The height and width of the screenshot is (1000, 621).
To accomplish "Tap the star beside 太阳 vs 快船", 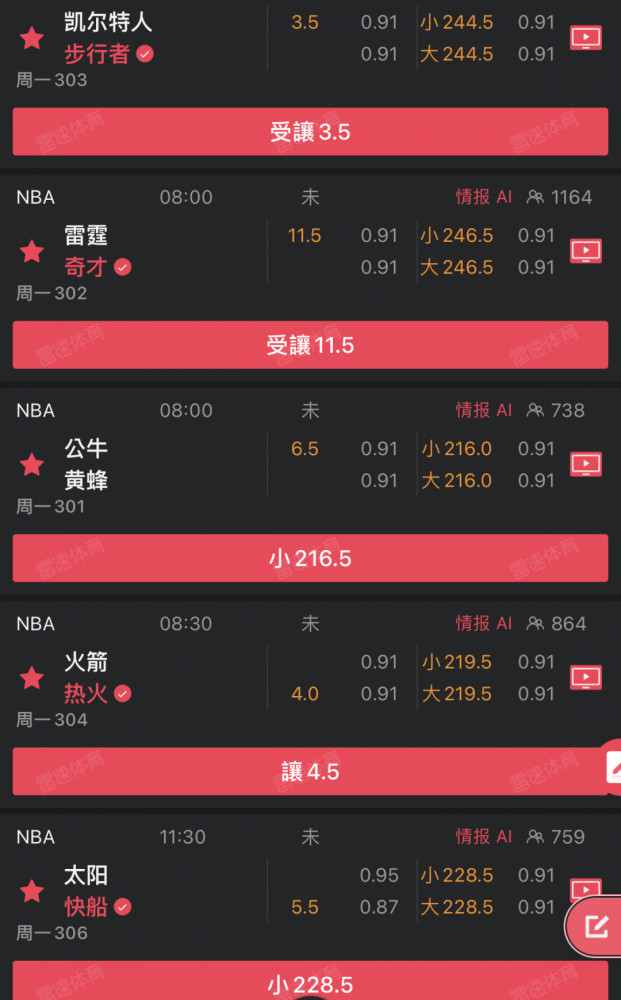I will coord(32,891).
